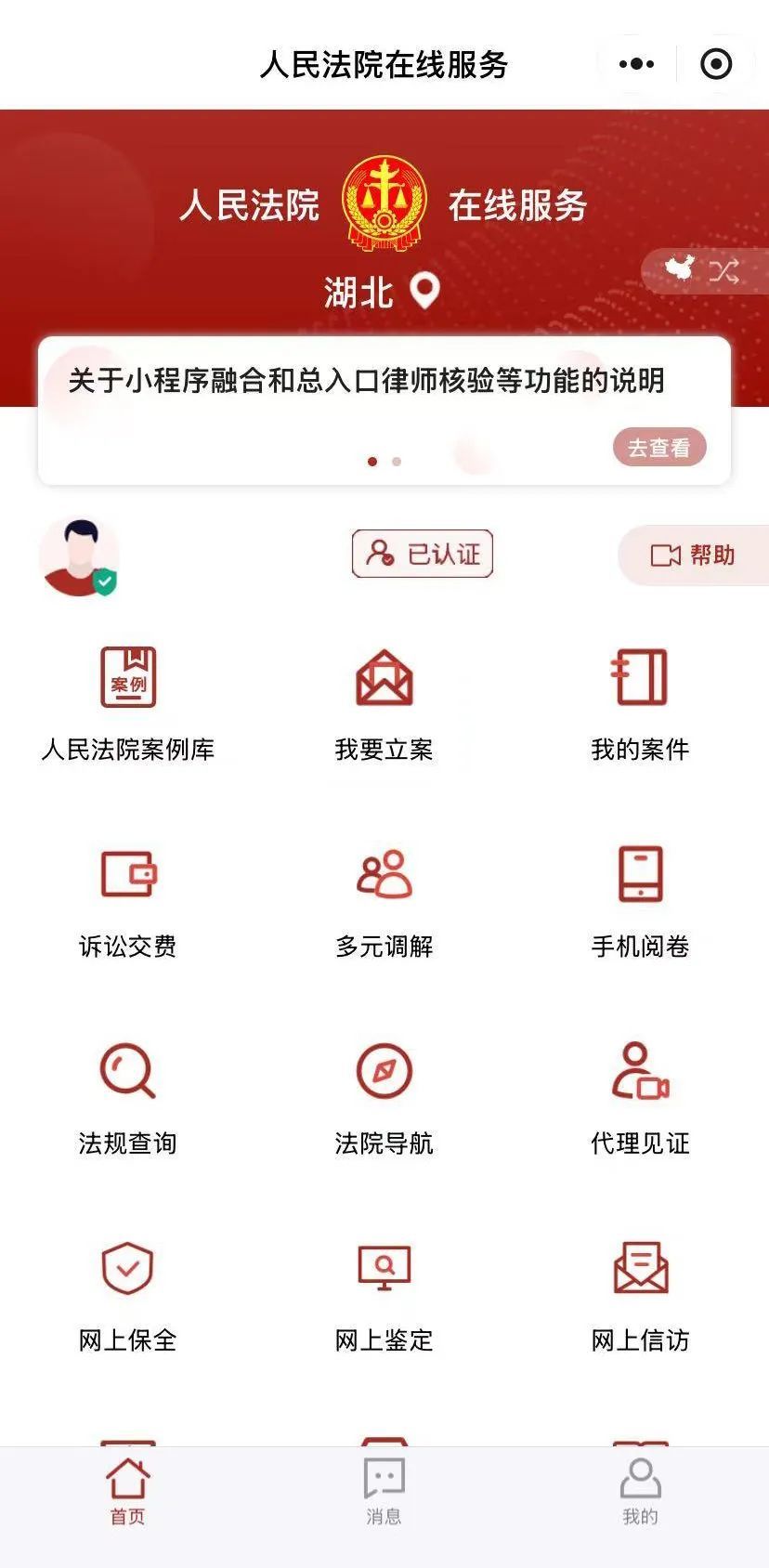Launch 法规查询 search
Viewport: 769px width, 1568px height.
(128, 1098)
